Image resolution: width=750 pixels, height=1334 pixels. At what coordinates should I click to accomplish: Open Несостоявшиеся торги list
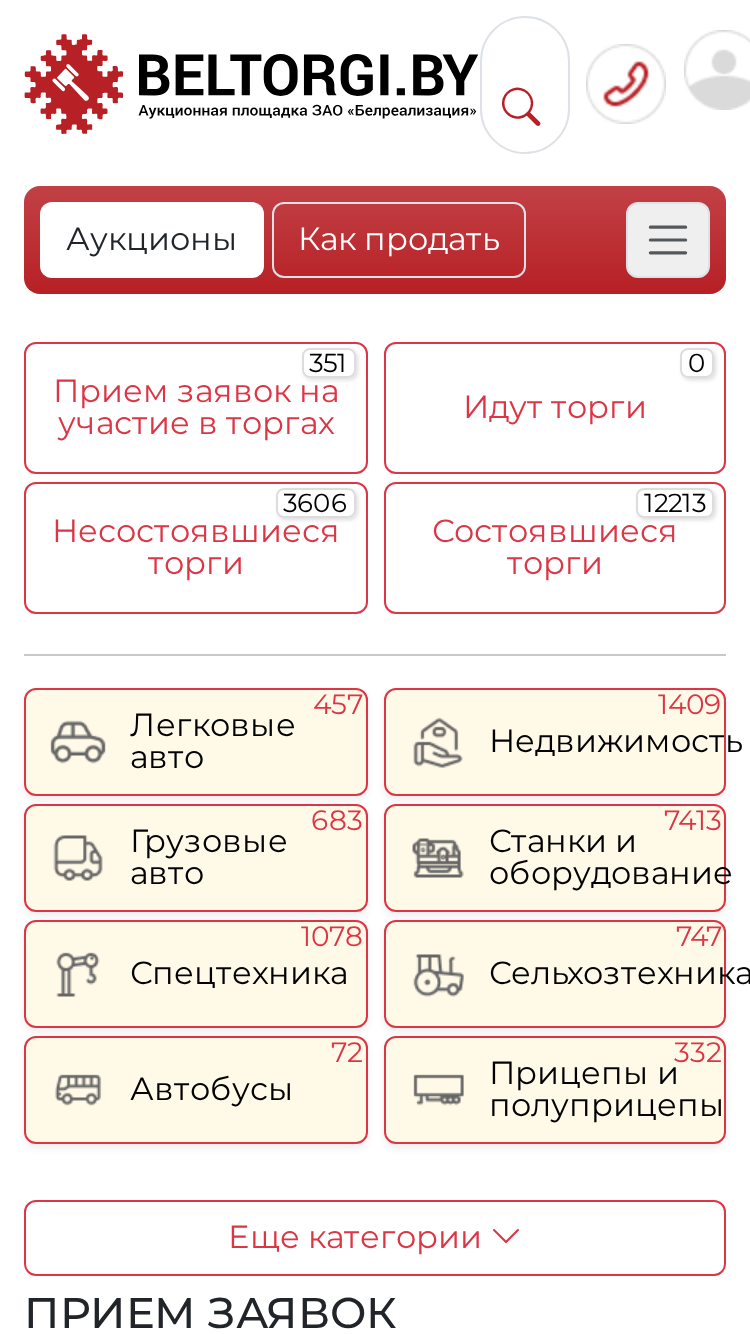click(196, 548)
